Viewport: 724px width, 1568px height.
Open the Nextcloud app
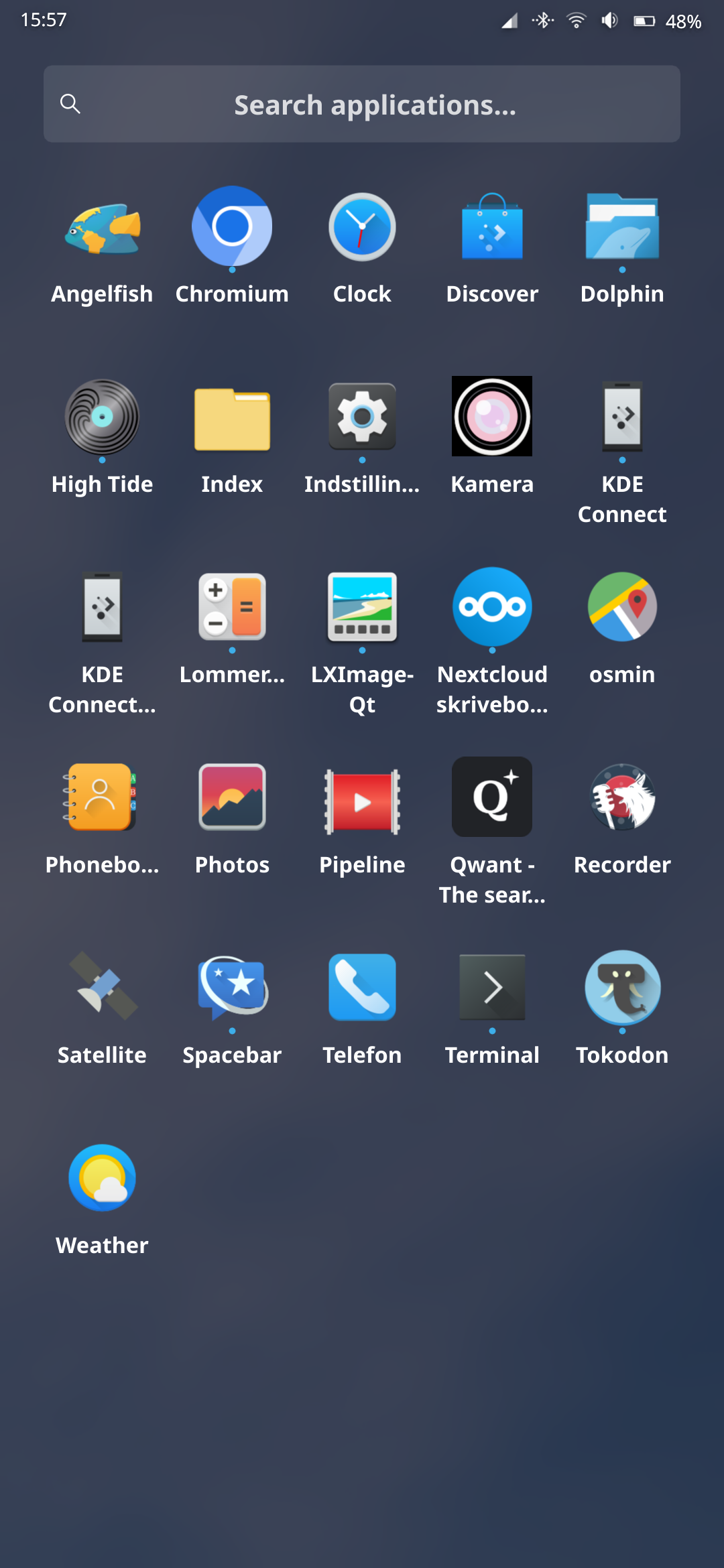click(492, 607)
